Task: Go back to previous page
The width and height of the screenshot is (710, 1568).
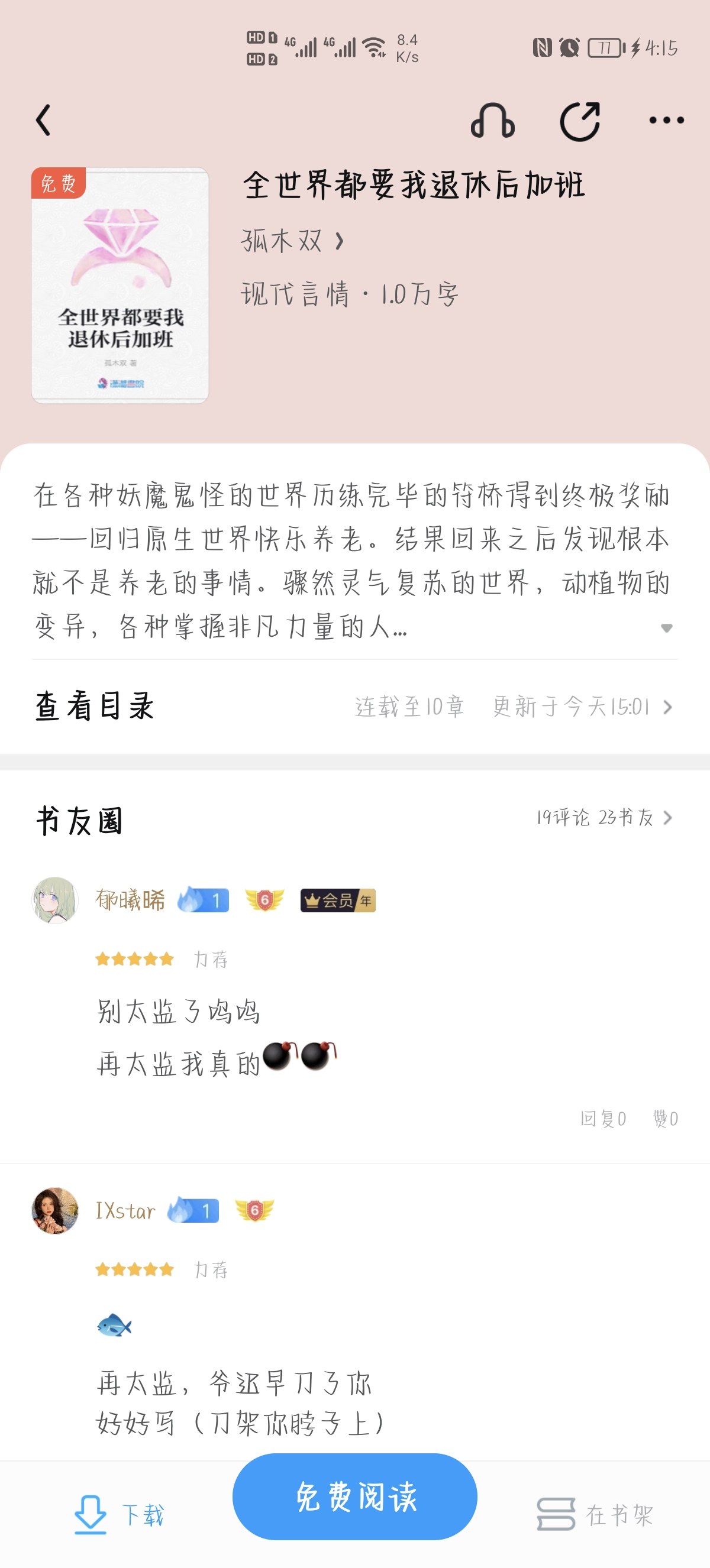Action: [43, 120]
